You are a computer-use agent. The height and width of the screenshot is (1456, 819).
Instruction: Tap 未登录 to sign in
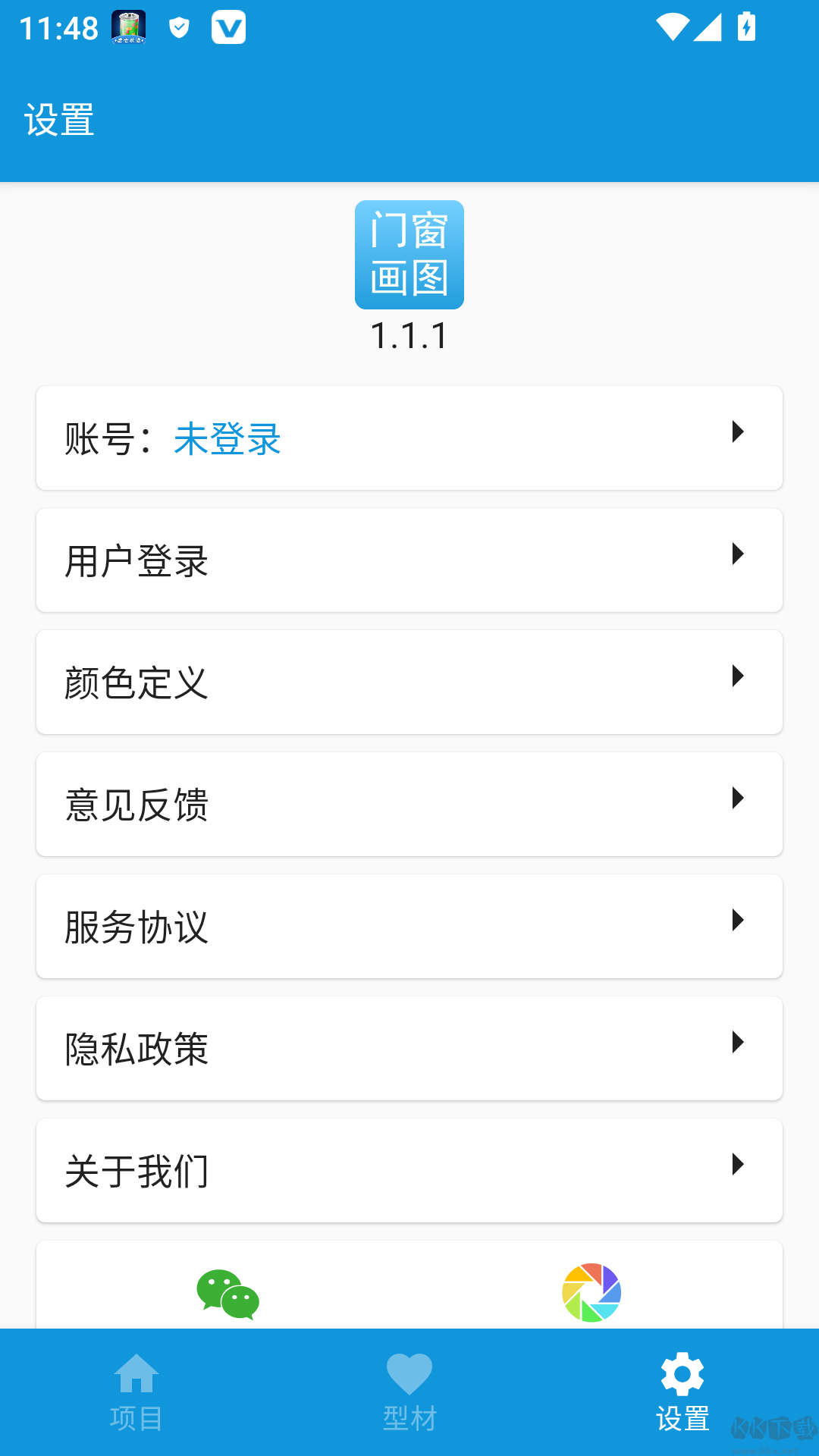(x=227, y=438)
